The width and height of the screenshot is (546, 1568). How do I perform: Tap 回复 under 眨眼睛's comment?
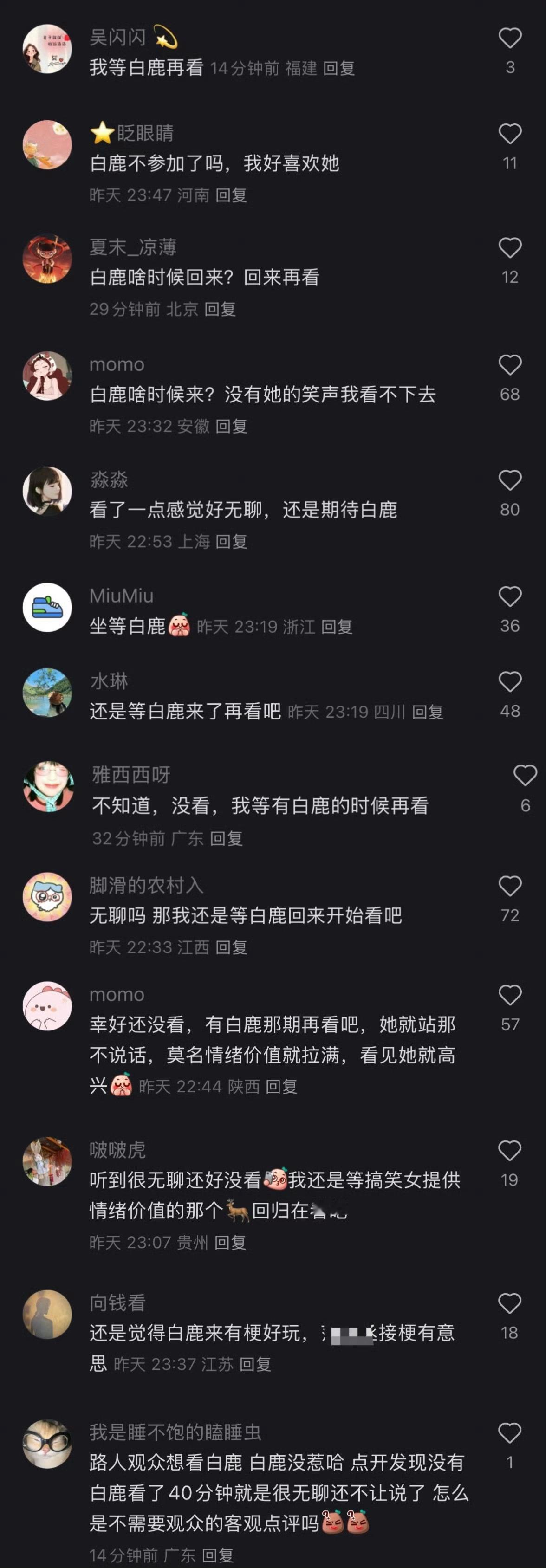tap(231, 195)
